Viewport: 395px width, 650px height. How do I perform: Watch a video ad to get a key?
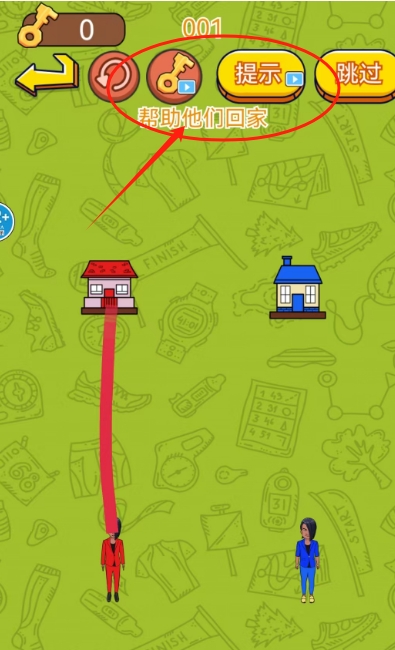click(174, 77)
